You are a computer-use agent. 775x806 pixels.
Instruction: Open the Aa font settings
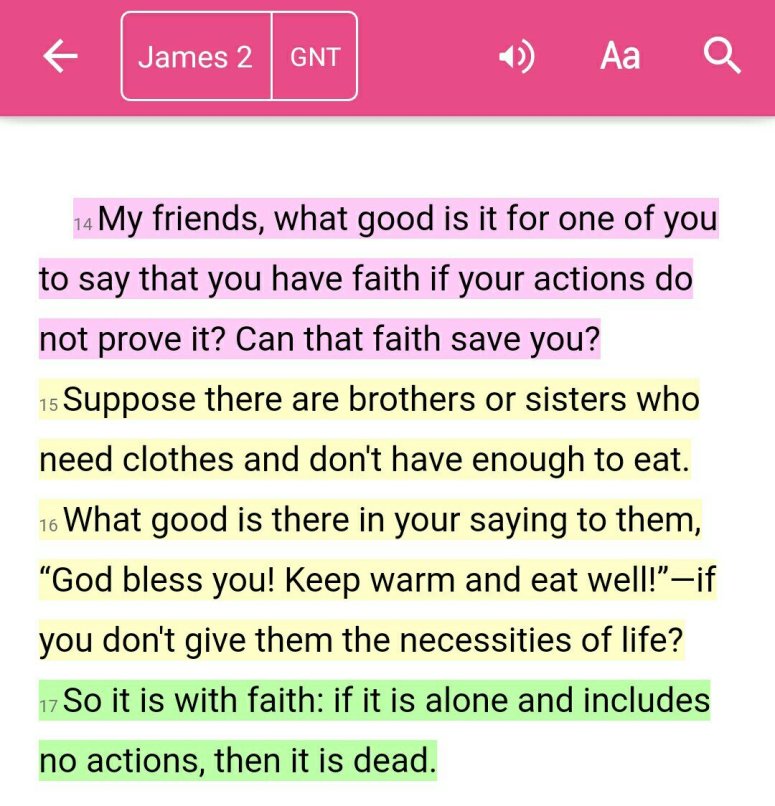point(619,57)
